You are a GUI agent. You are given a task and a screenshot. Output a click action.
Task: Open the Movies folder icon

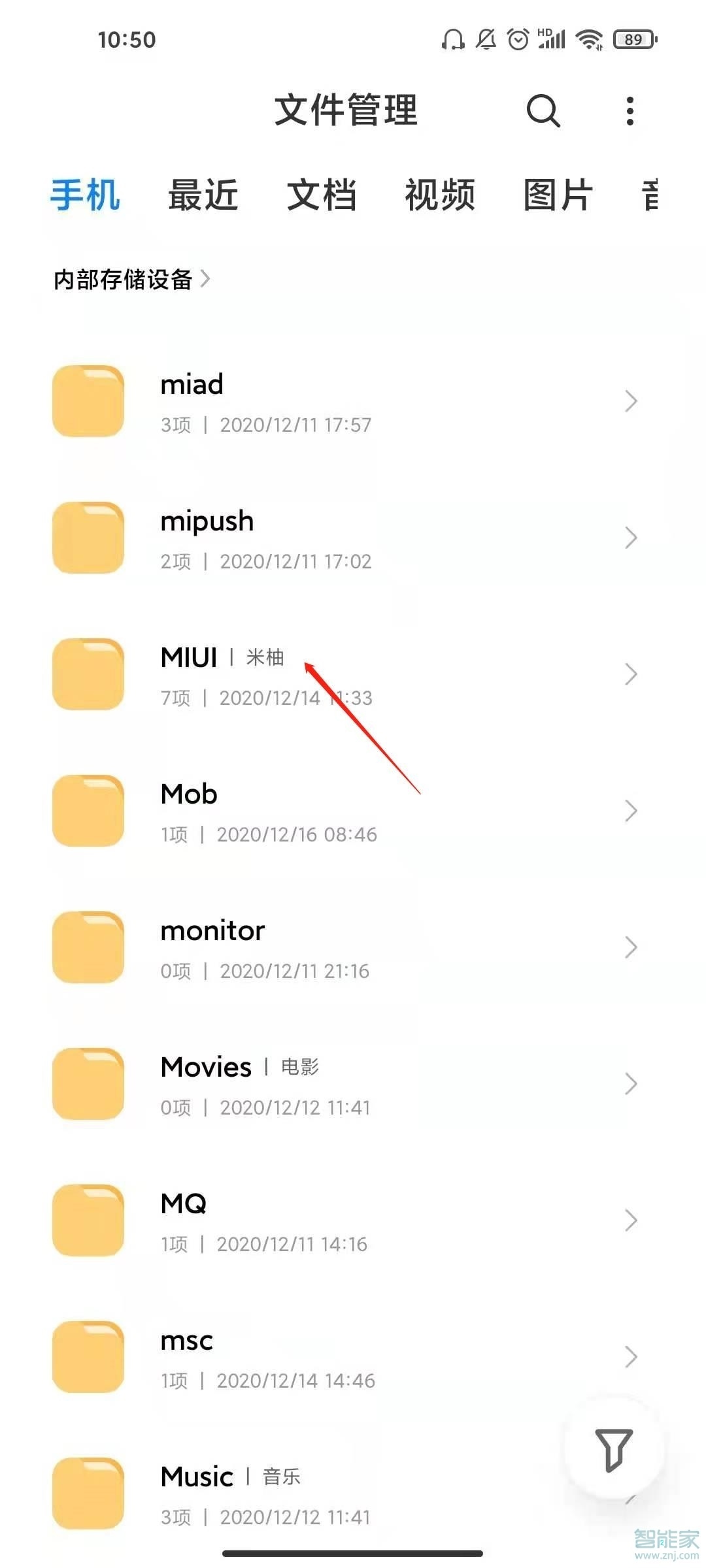pos(88,1083)
